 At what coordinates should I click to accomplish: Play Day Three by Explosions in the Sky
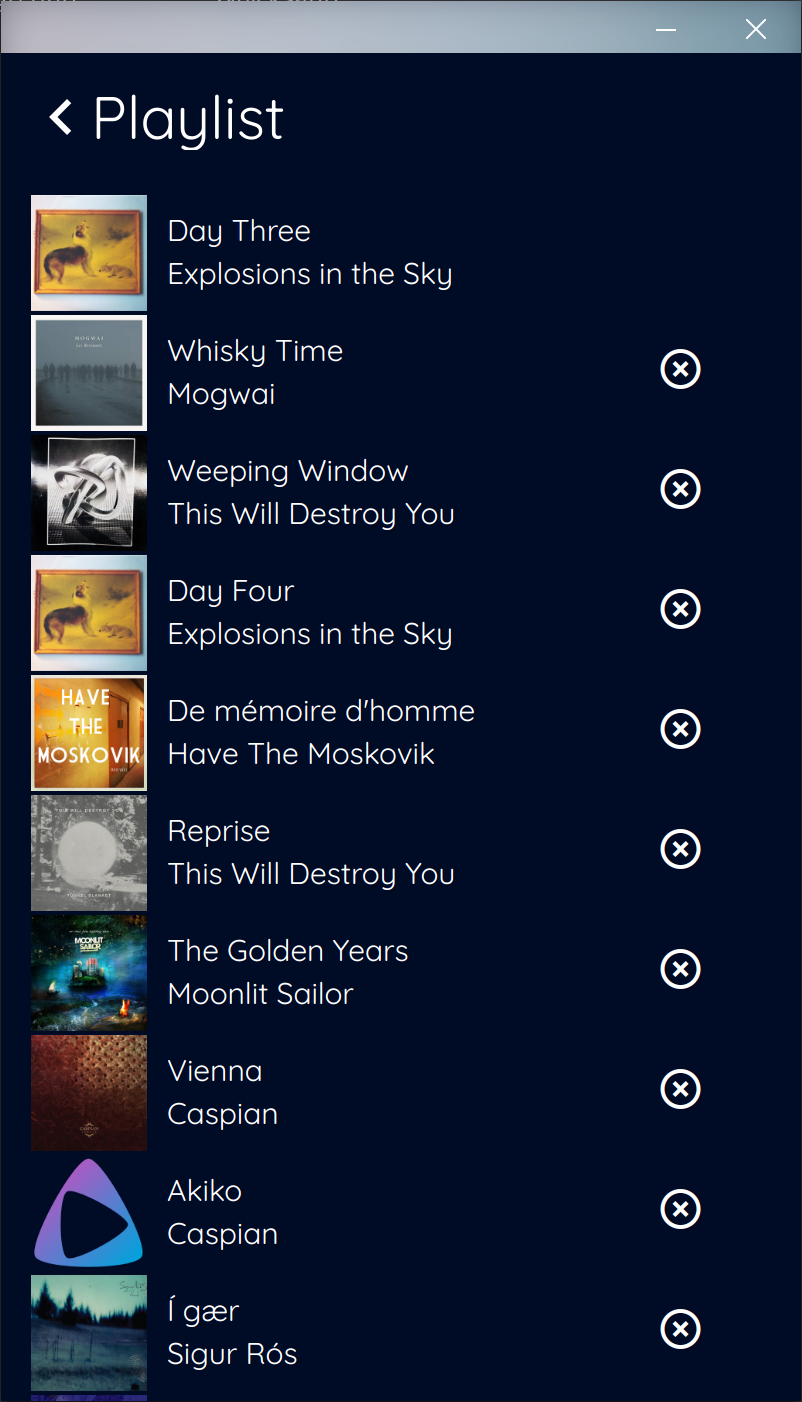tap(309, 253)
